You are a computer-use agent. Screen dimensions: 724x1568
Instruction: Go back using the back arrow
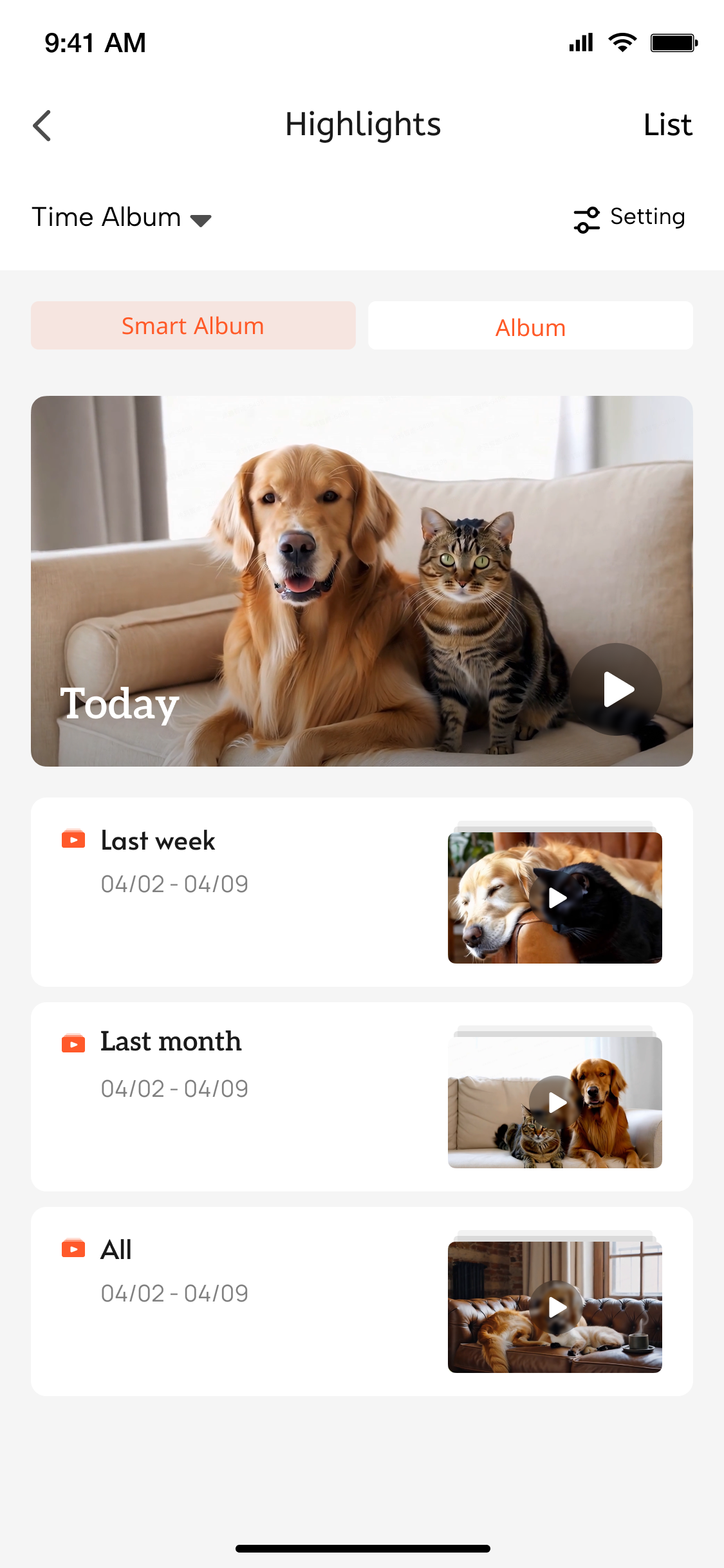point(42,126)
